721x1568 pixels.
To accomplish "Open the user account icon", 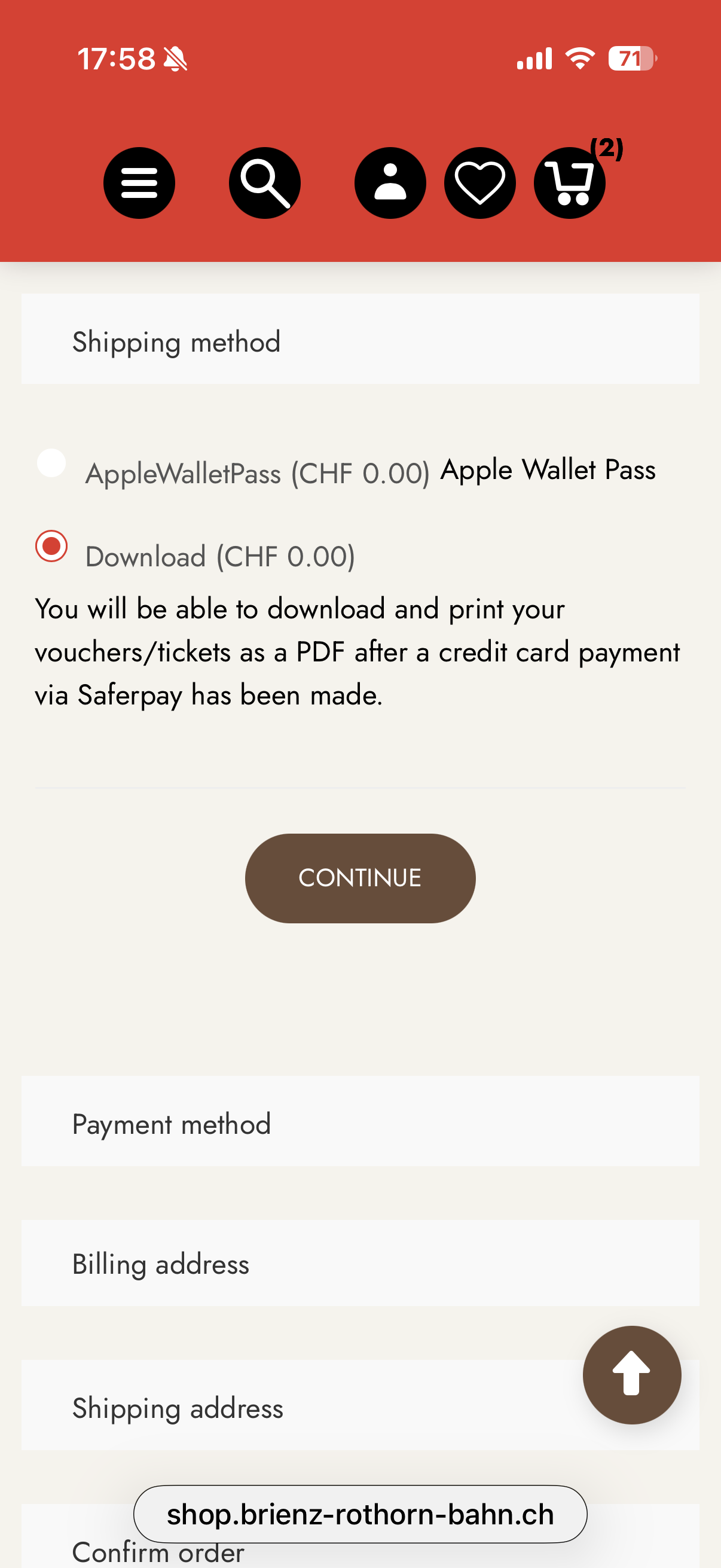I will click(x=390, y=182).
